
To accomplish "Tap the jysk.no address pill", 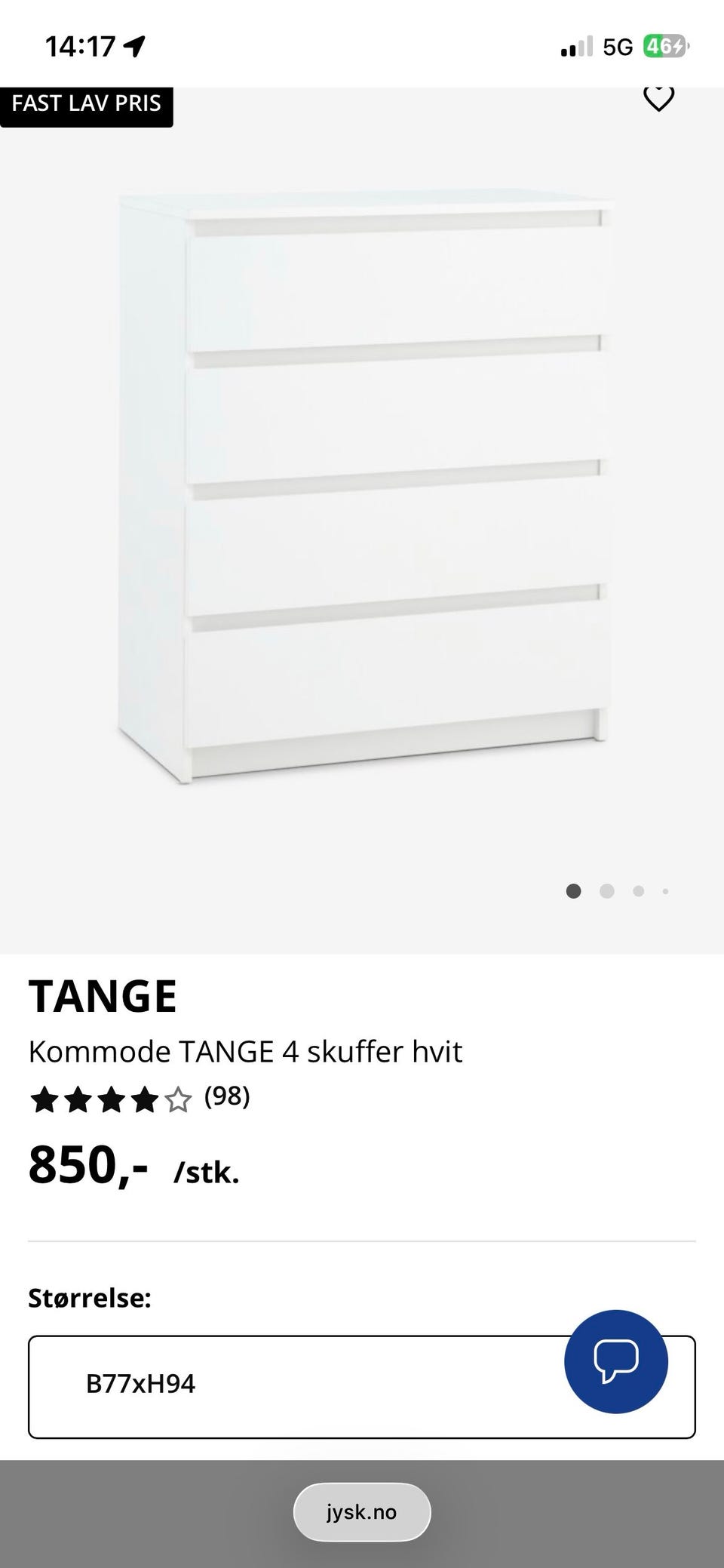I will 362,1512.
